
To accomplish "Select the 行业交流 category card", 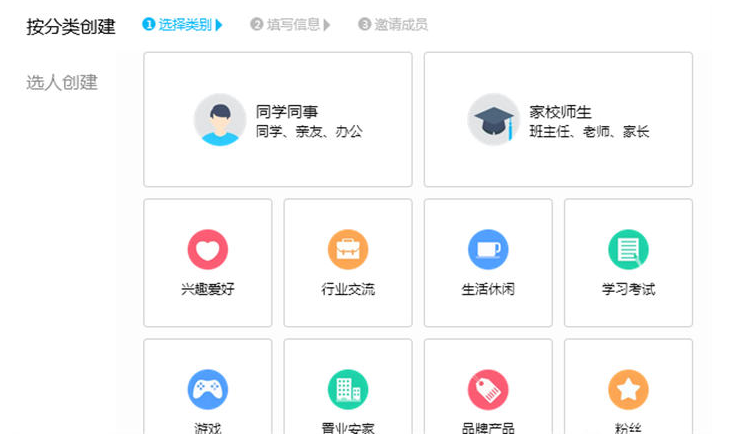I will click(348, 263).
